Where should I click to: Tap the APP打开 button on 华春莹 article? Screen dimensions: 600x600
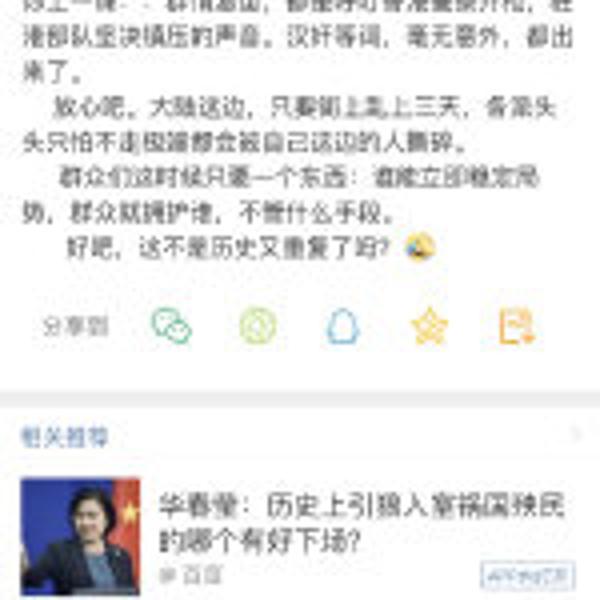[x=527, y=574]
